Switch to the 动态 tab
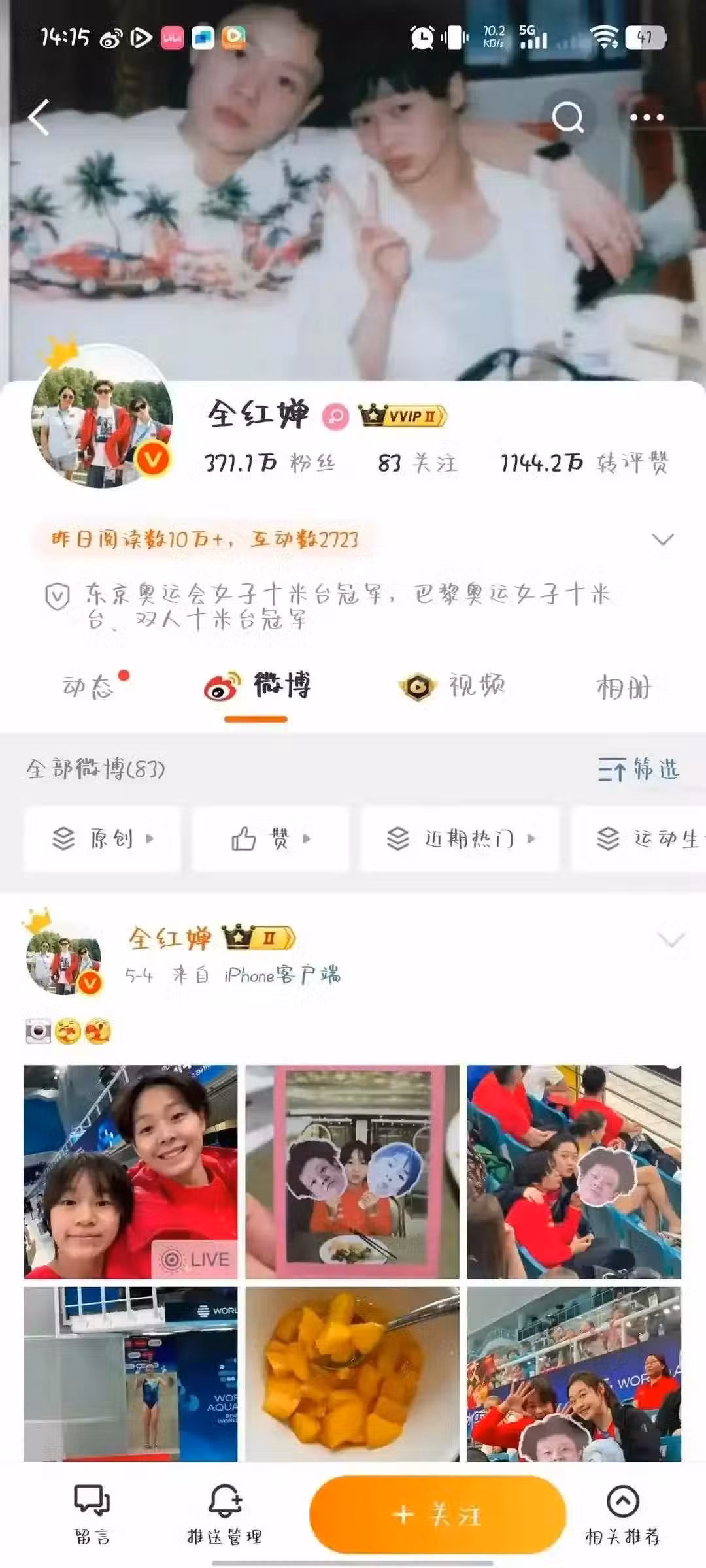Screen dimensions: 706x1568 (88, 687)
